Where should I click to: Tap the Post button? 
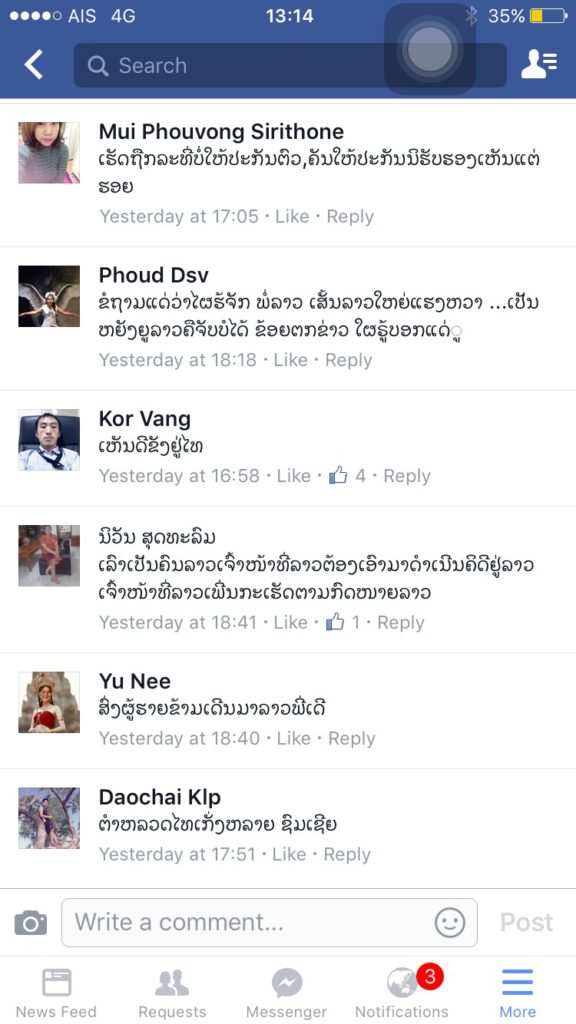pos(526,922)
